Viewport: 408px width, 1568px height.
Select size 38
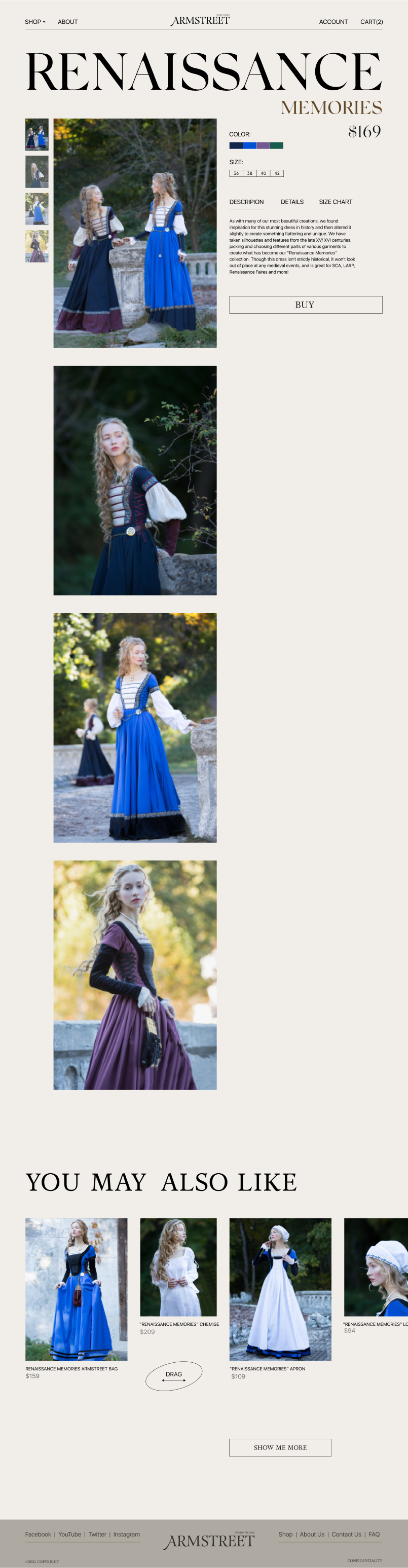click(x=250, y=173)
